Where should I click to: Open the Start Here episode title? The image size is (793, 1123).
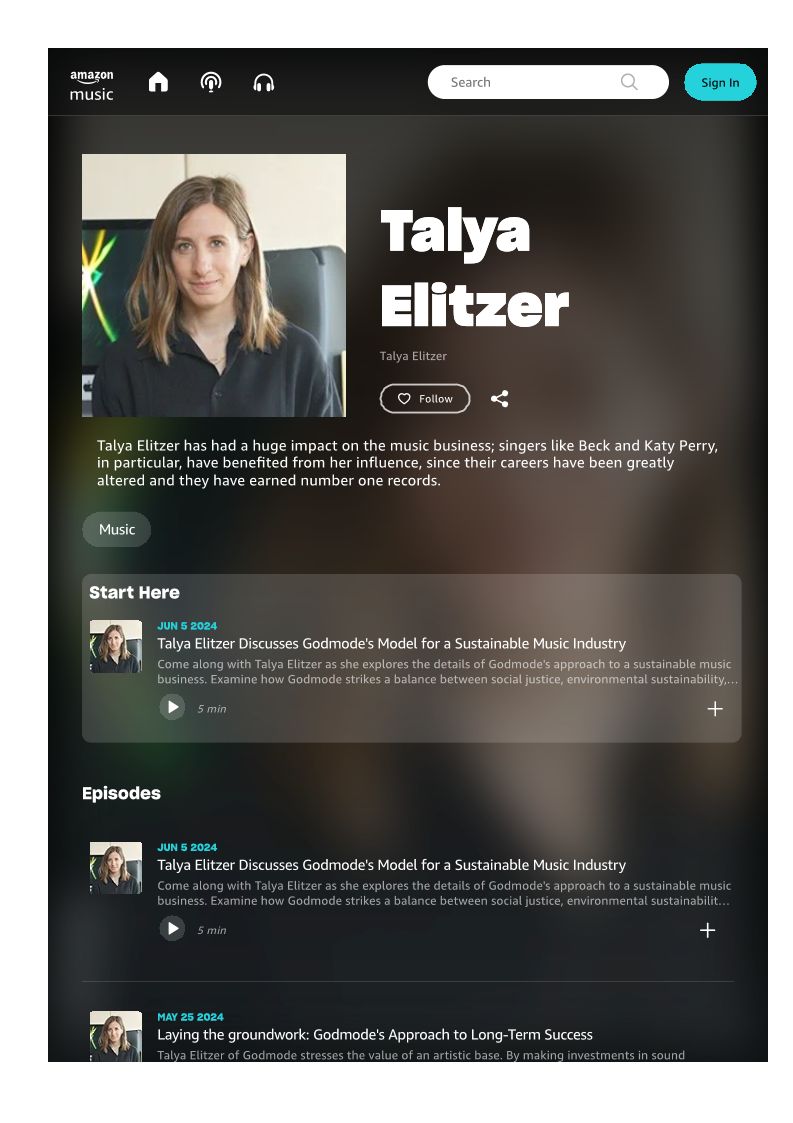391,644
